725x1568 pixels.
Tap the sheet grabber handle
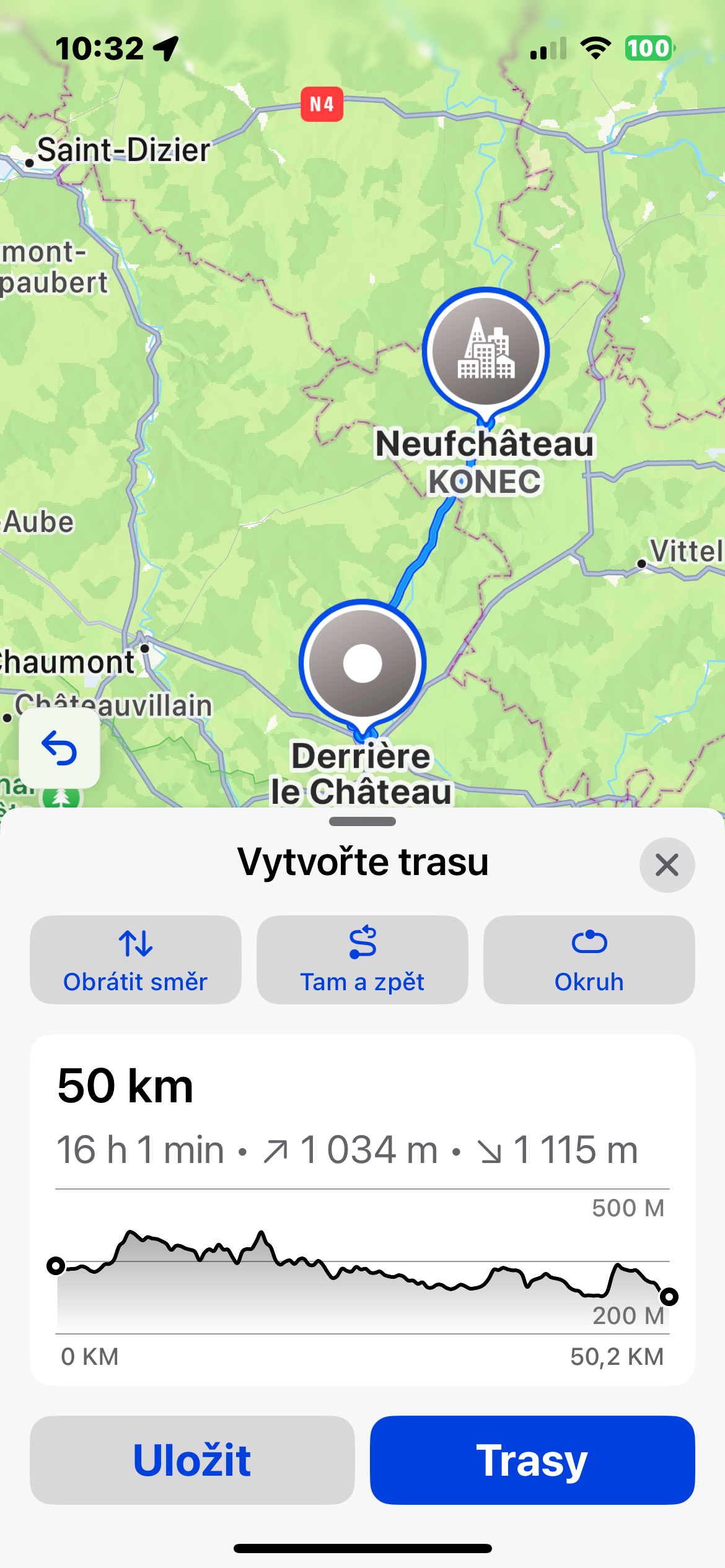(362, 822)
